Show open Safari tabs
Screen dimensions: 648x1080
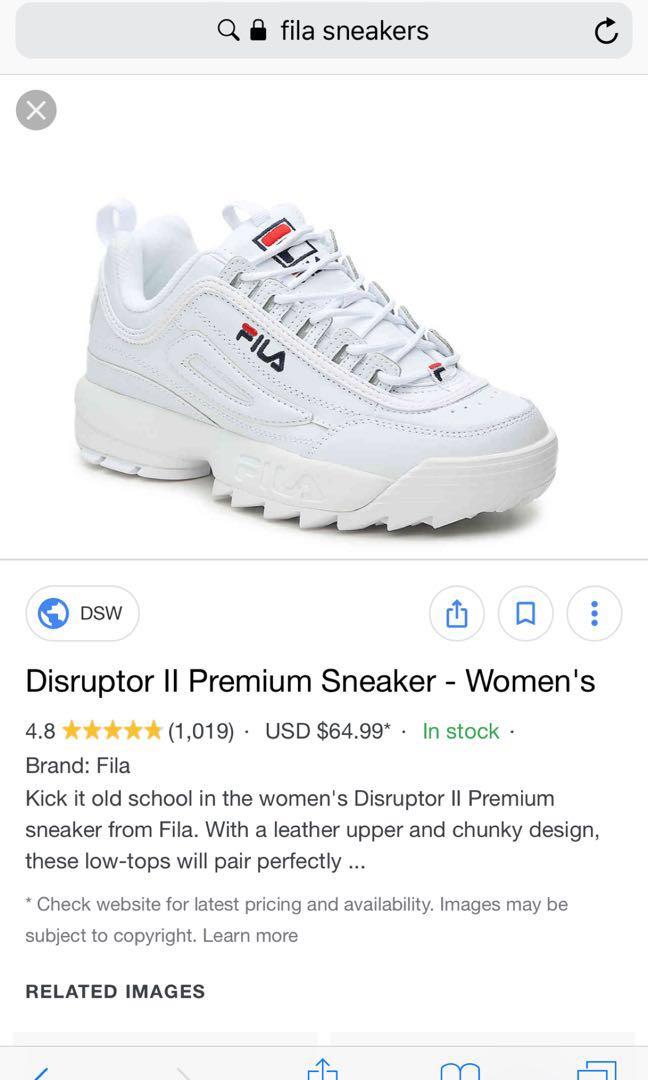[597, 1071]
